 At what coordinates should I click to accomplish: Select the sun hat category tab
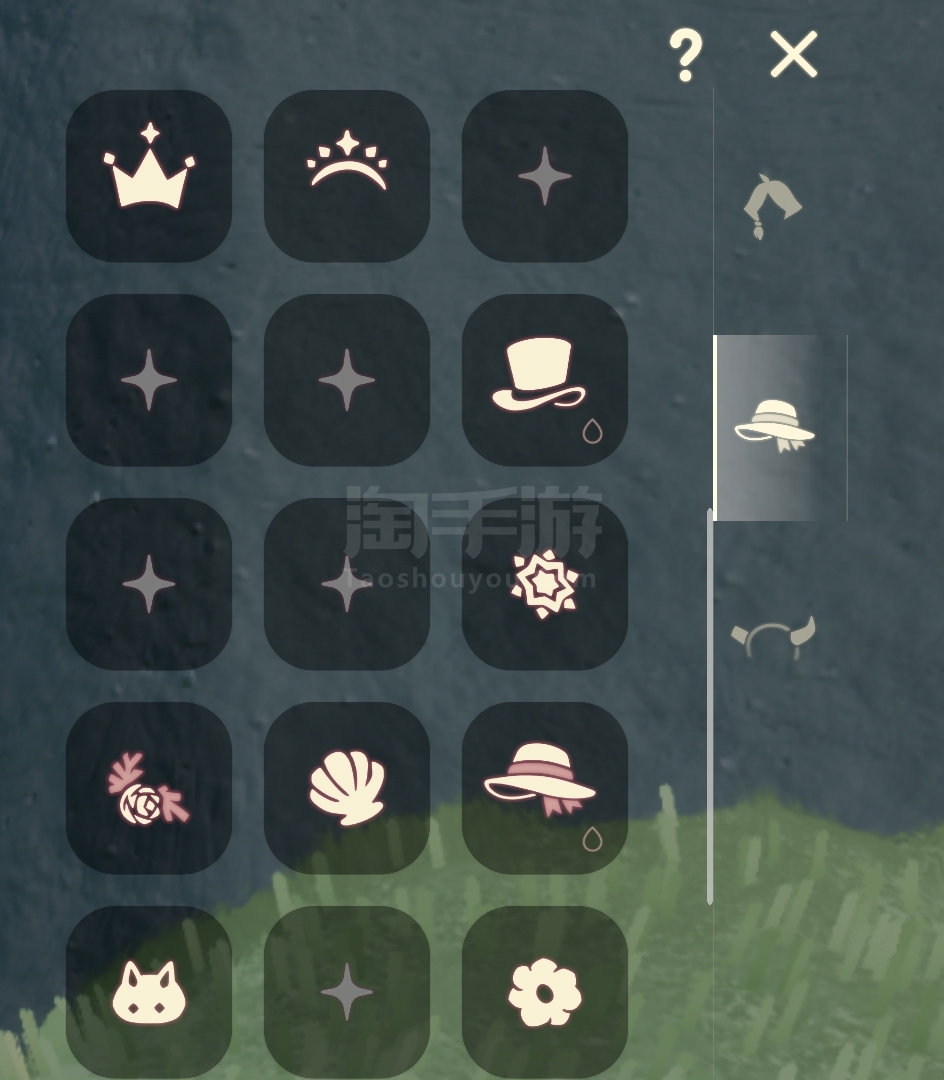775,427
